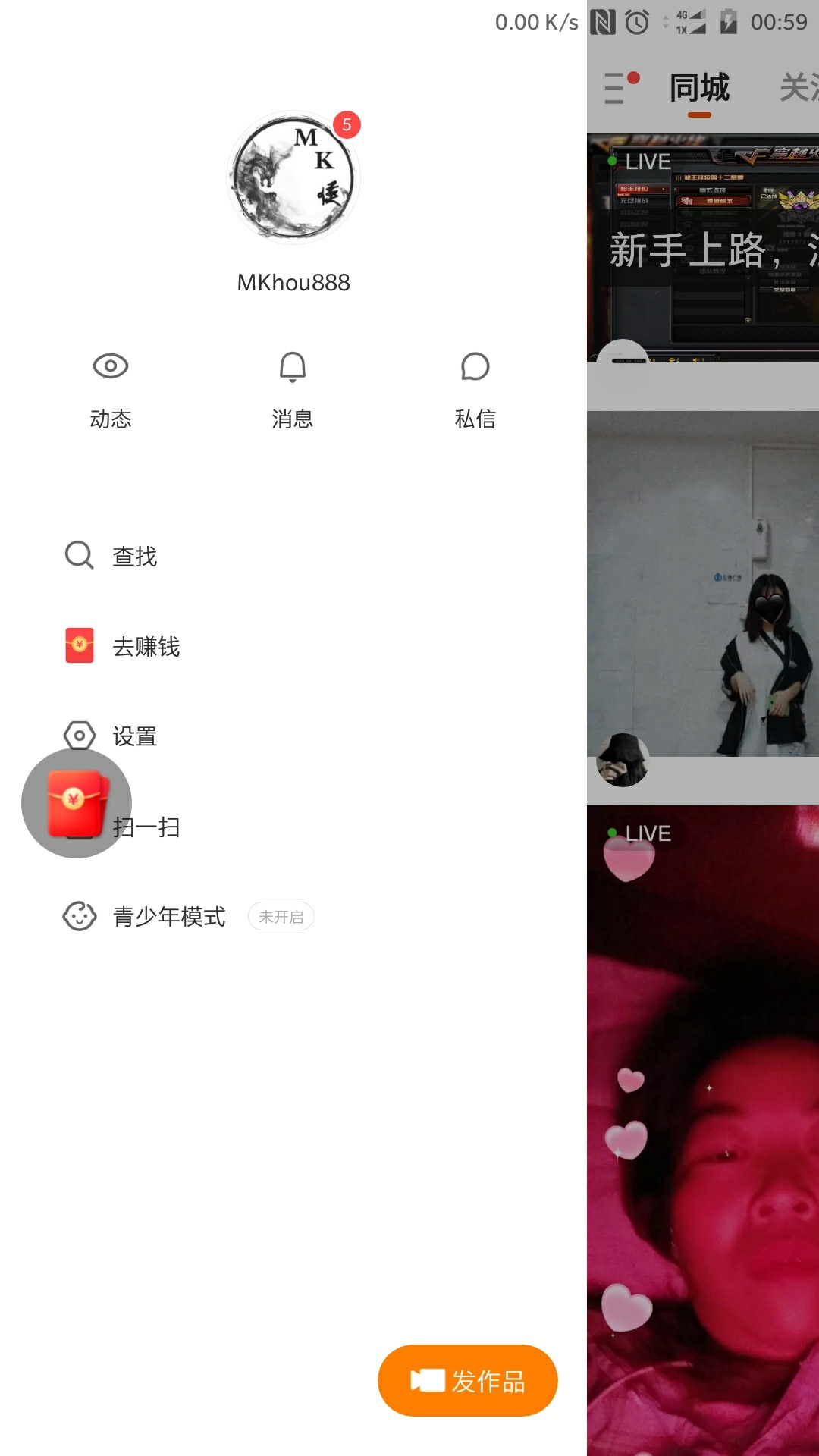Tap 发作品 to post a video
The height and width of the screenshot is (1456, 819).
pos(467,1380)
